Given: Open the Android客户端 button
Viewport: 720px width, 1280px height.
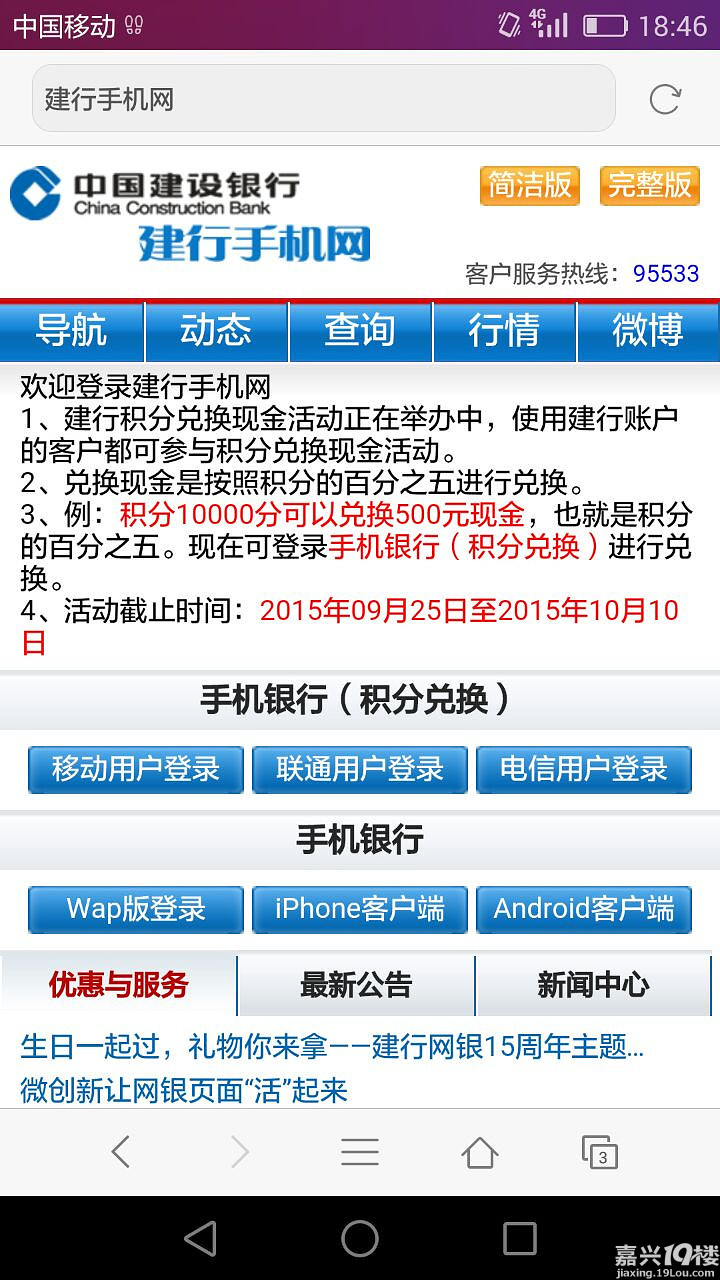Looking at the screenshot, I should point(583,909).
